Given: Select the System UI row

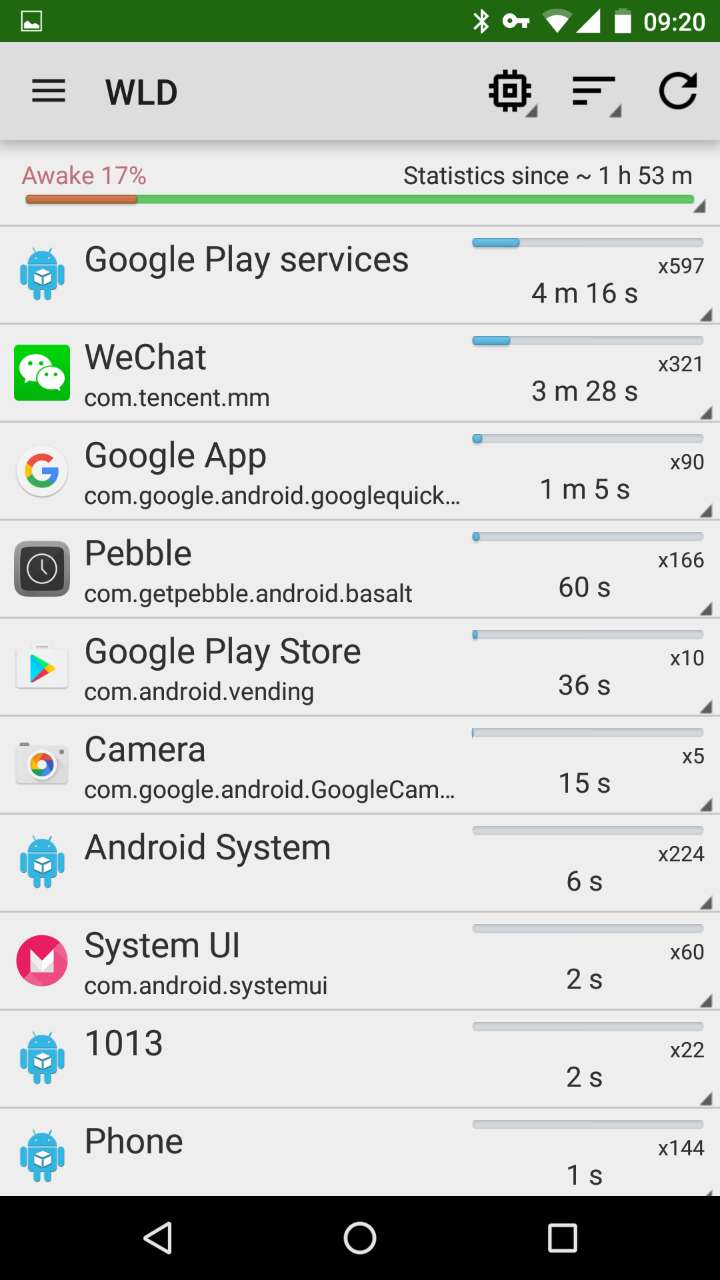Looking at the screenshot, I should point(360,962).
